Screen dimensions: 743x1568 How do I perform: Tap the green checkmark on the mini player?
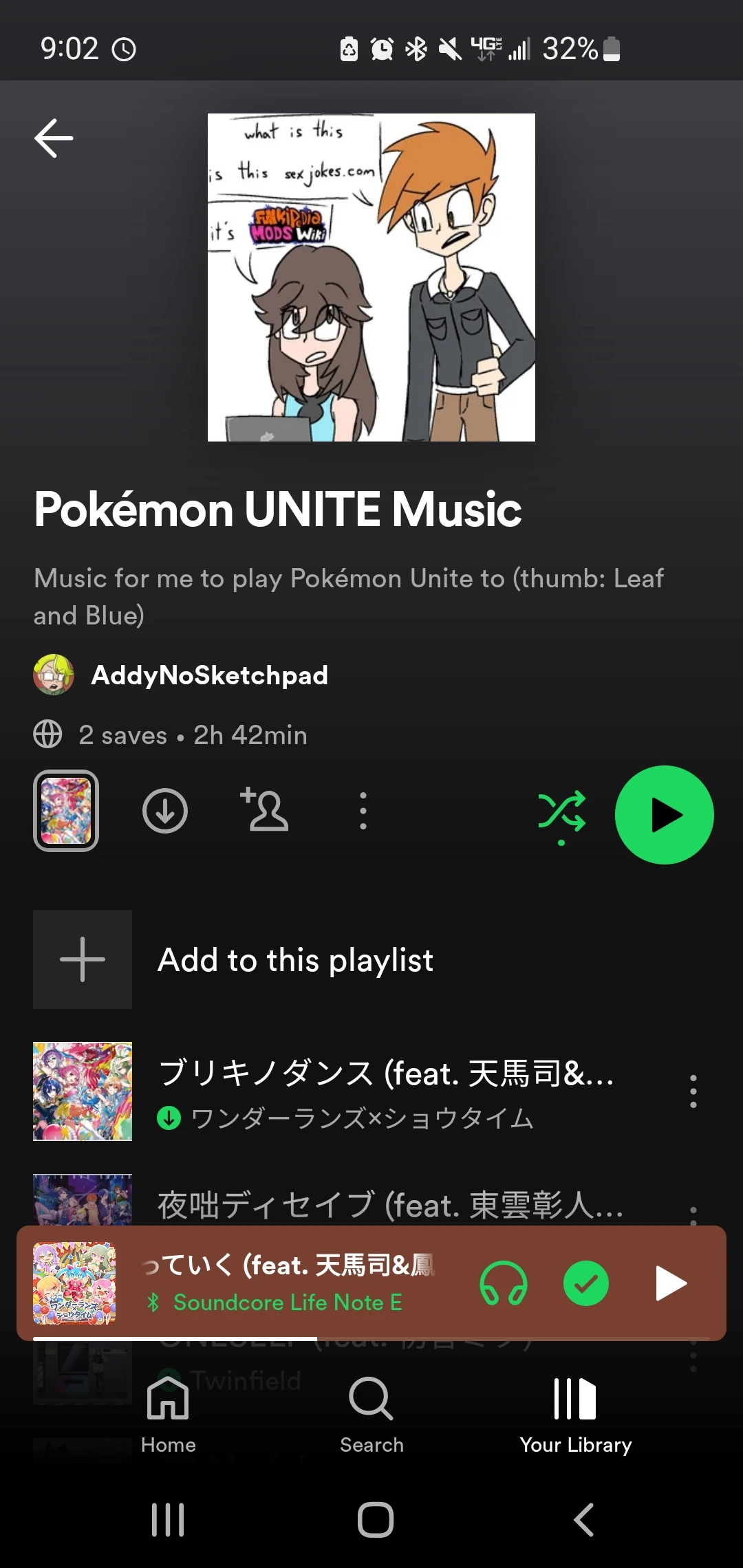click(x=586, y=1283)
